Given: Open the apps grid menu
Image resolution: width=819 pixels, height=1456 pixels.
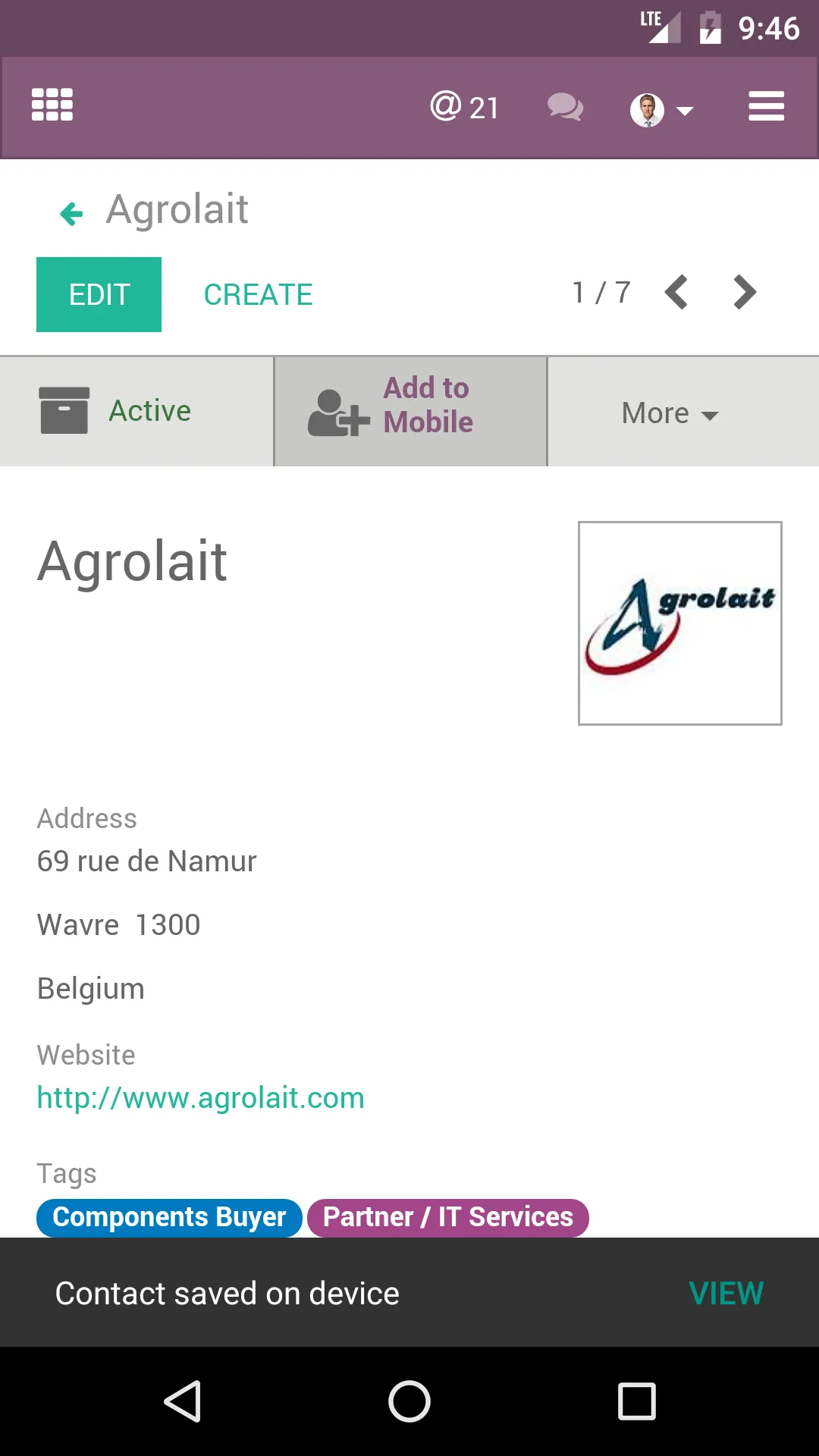Looking at the screenshot, I should [x=52, y=105].
